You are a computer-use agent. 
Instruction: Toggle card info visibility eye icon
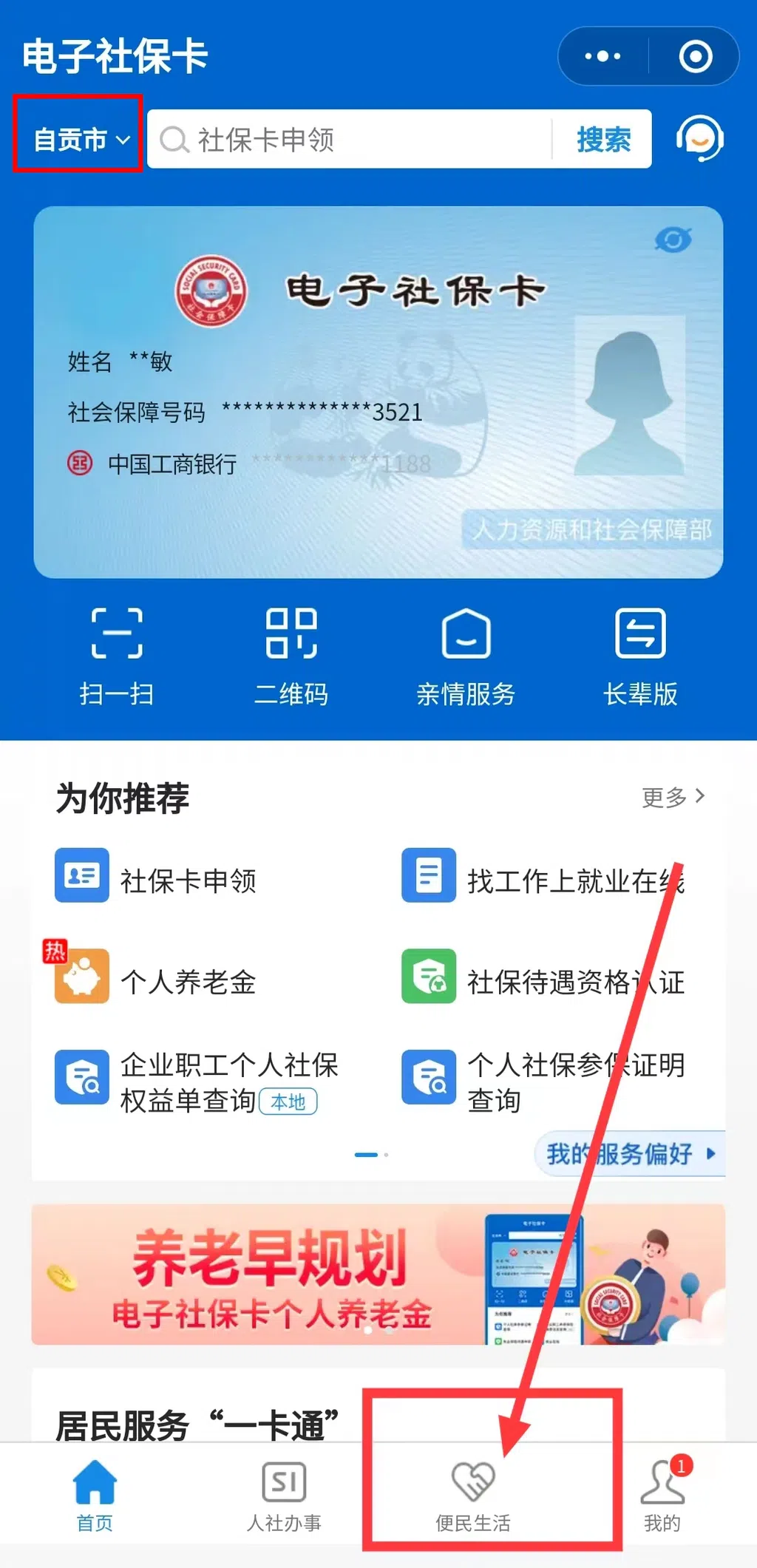[x=673, y=240]
